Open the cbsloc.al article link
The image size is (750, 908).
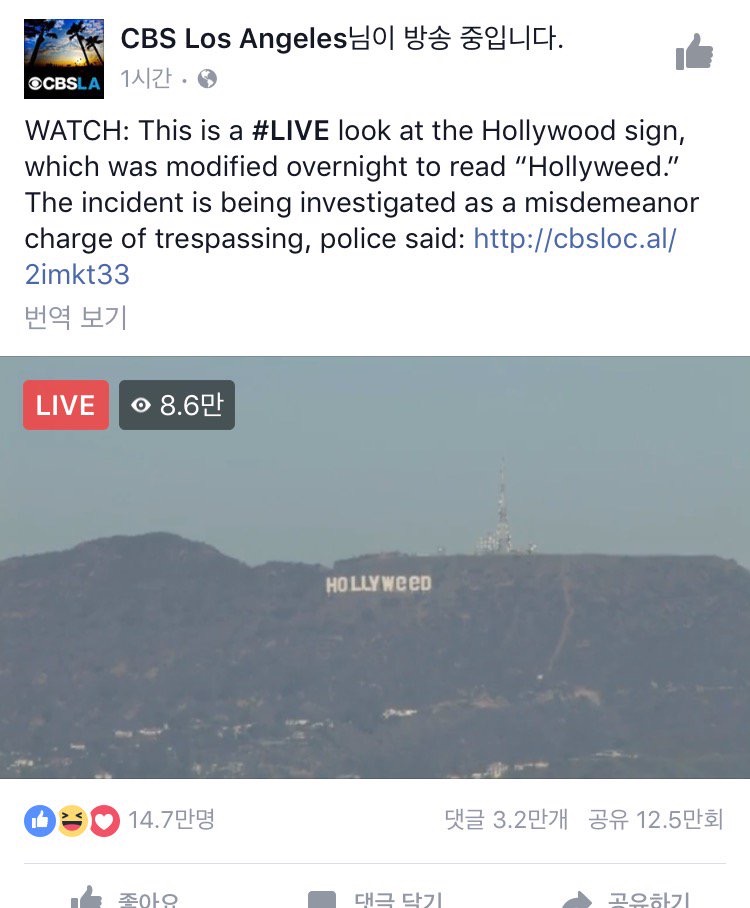575,239
